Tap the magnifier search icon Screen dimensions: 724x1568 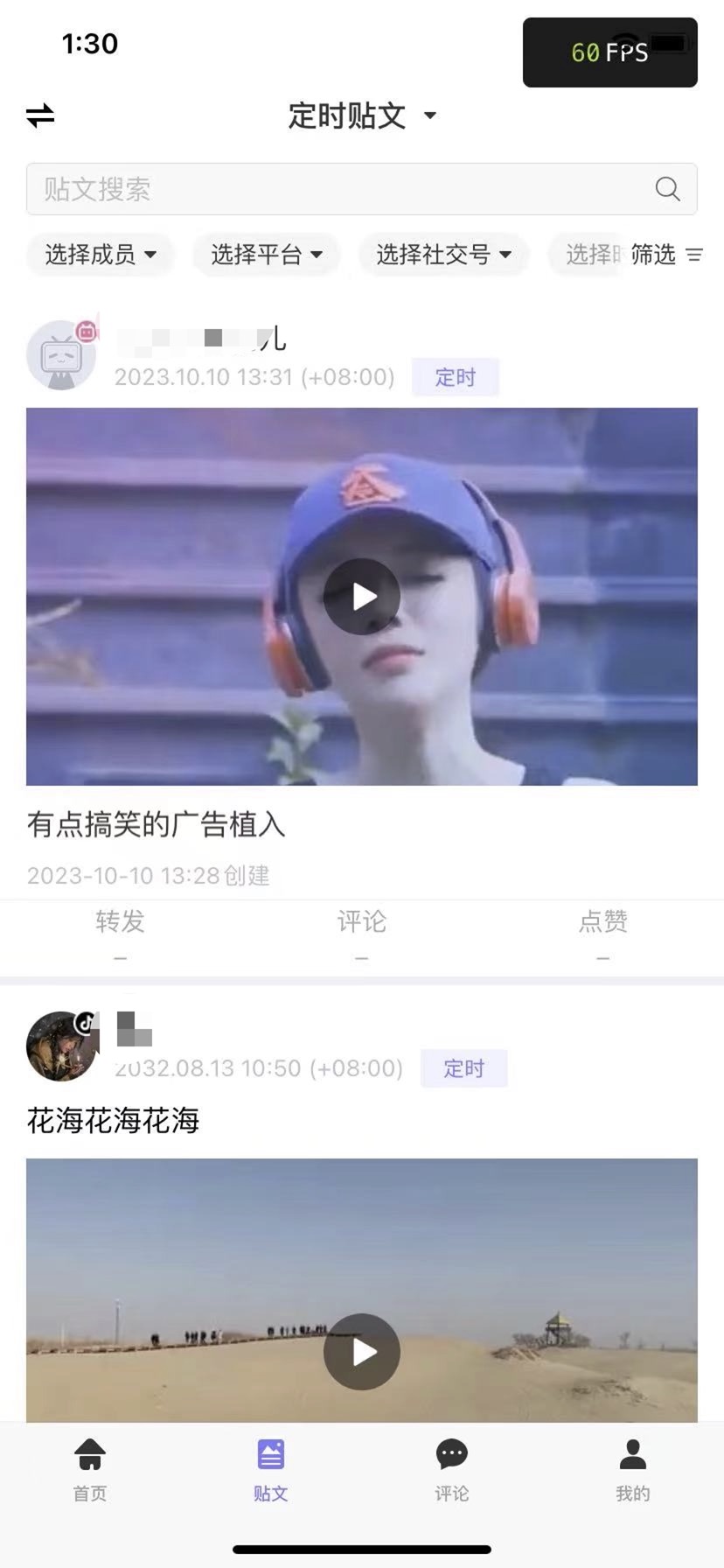pyautogui.click(x=667, y=189)
